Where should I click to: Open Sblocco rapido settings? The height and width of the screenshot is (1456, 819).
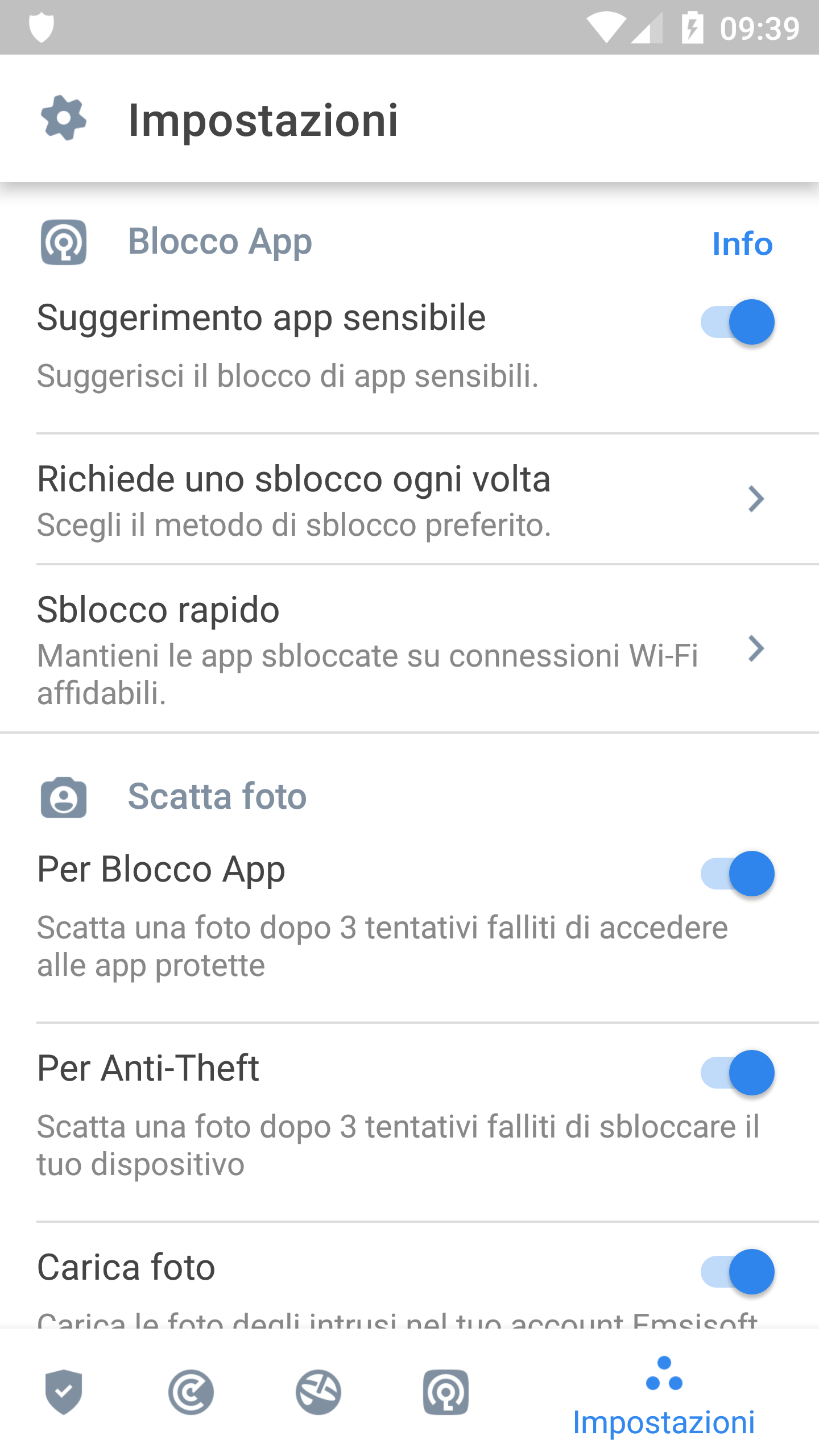tap(409, 649)
